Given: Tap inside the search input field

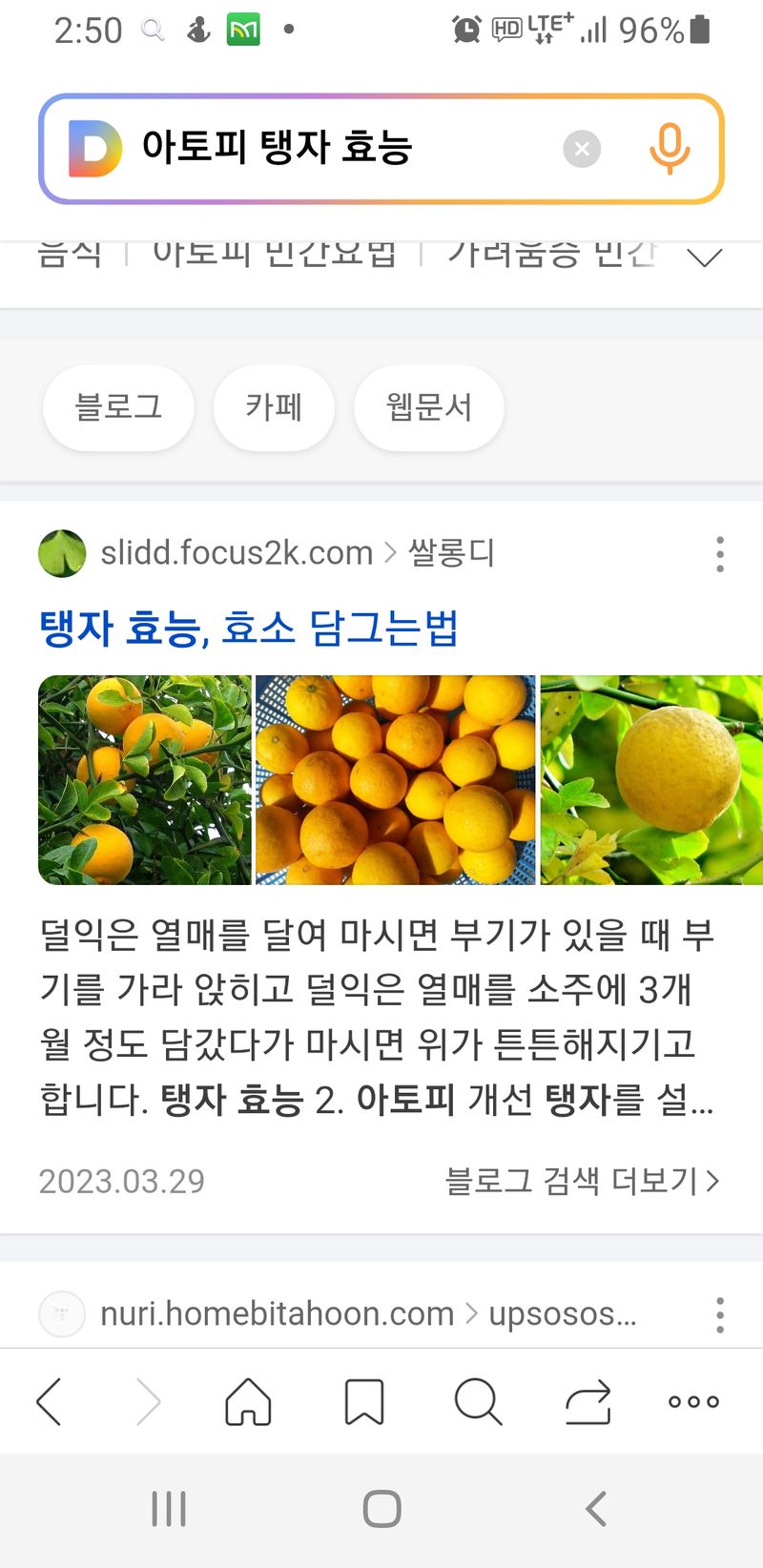Looking at the screenshot, I should click(334, 149).
